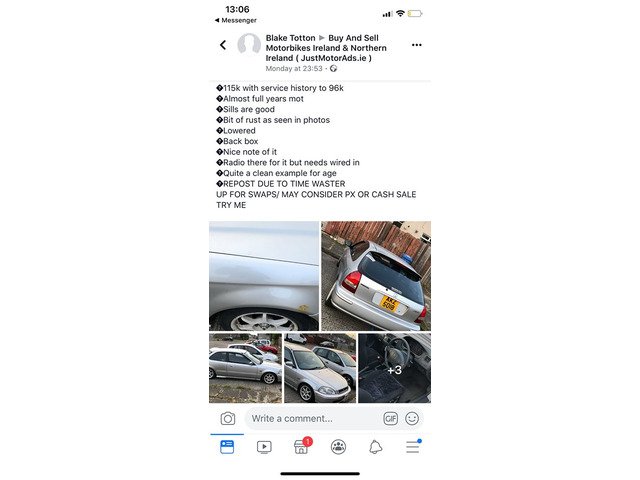The image size is (640, 480).
Task: Focus the Write a comment field
Action: [310, 418]
